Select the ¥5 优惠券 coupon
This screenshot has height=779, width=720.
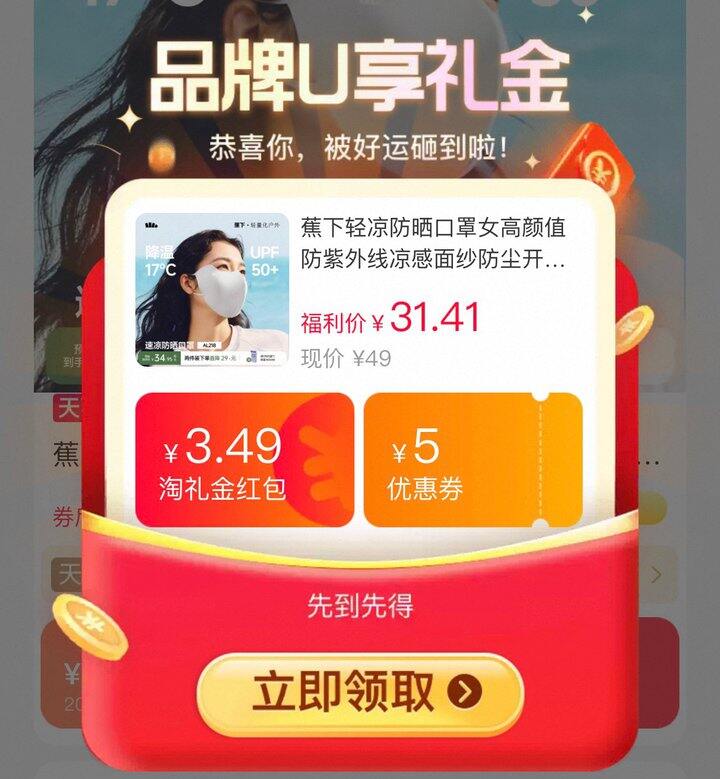pos(472,460)
